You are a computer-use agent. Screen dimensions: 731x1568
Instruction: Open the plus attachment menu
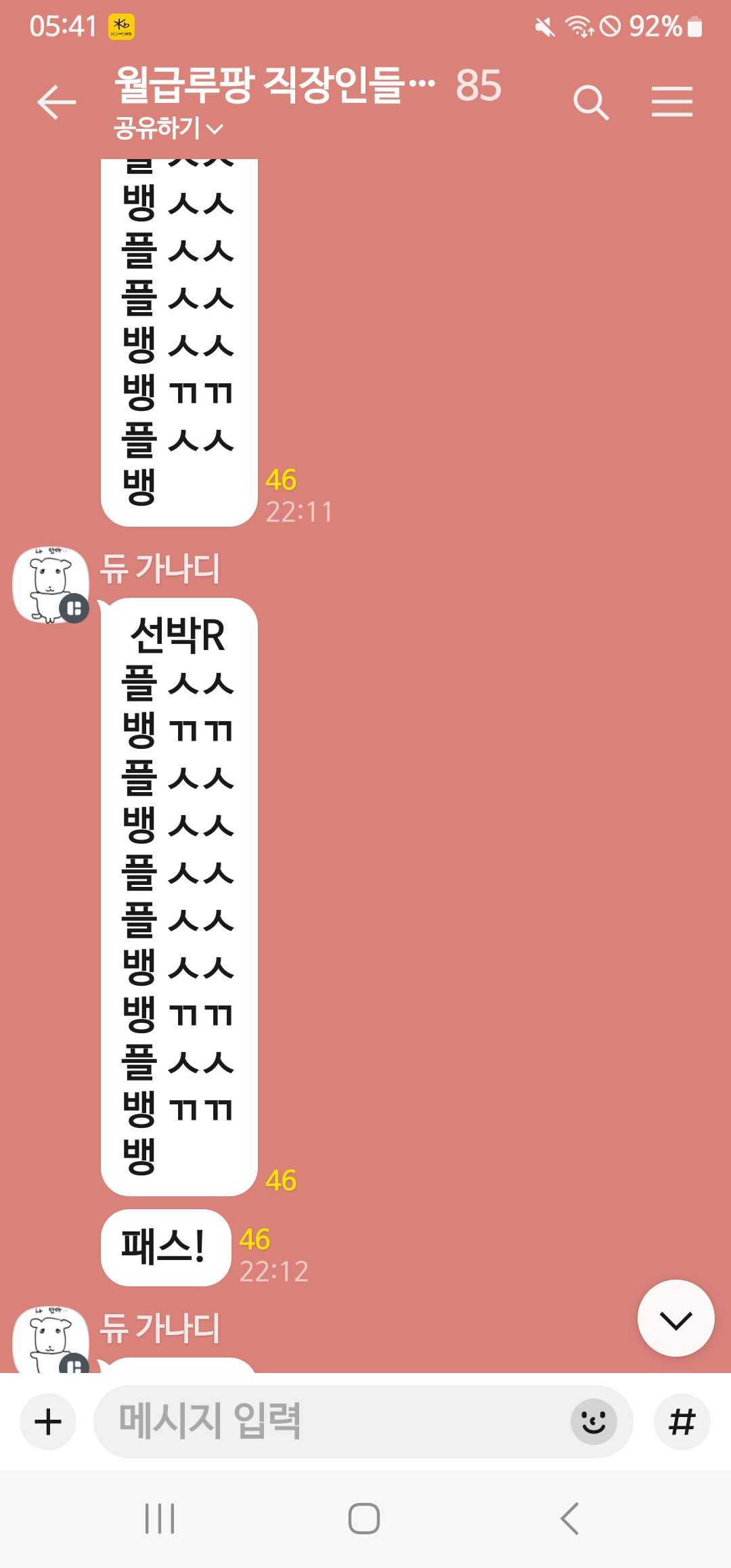pyautogui.click(x=48, y=1421)
